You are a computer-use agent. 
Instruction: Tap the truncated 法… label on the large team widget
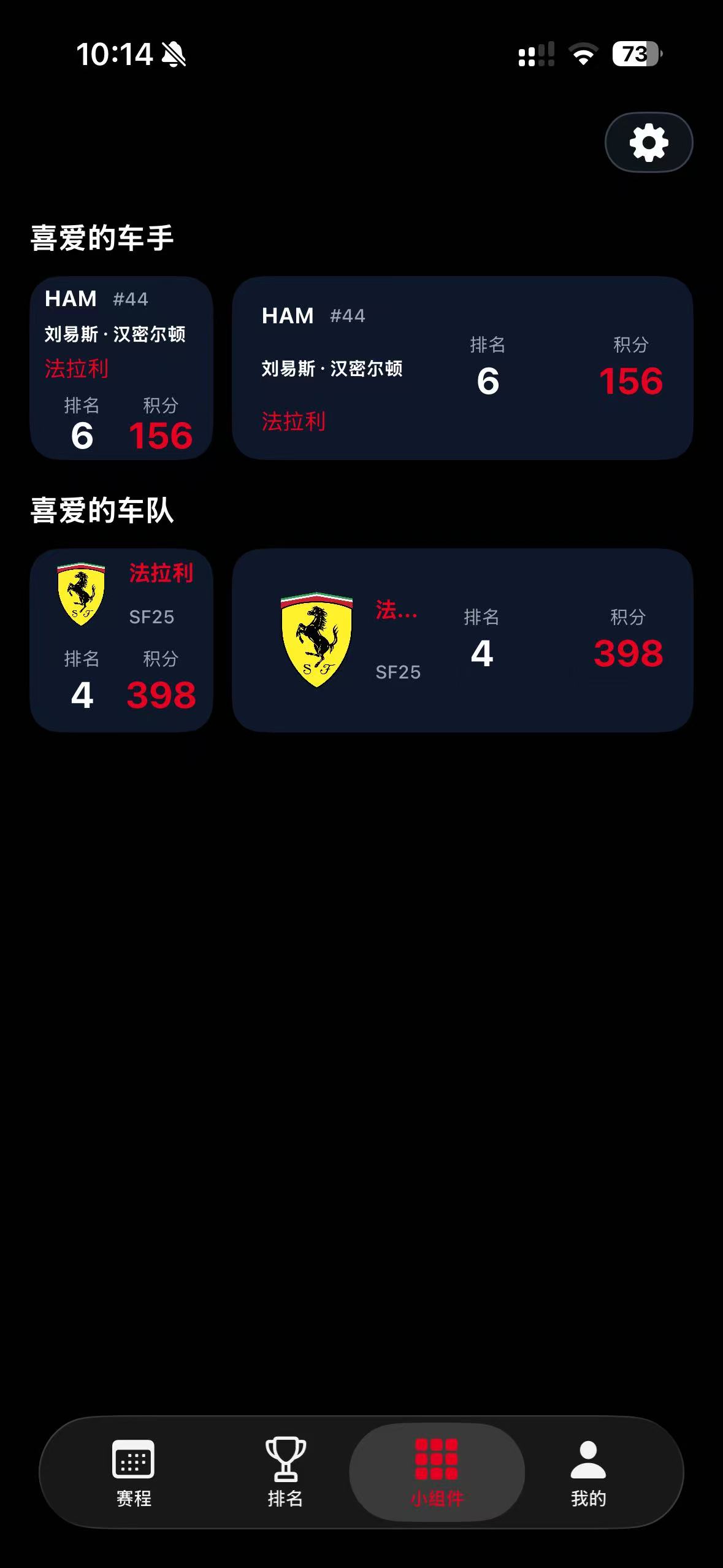click(x=396, y=612)
